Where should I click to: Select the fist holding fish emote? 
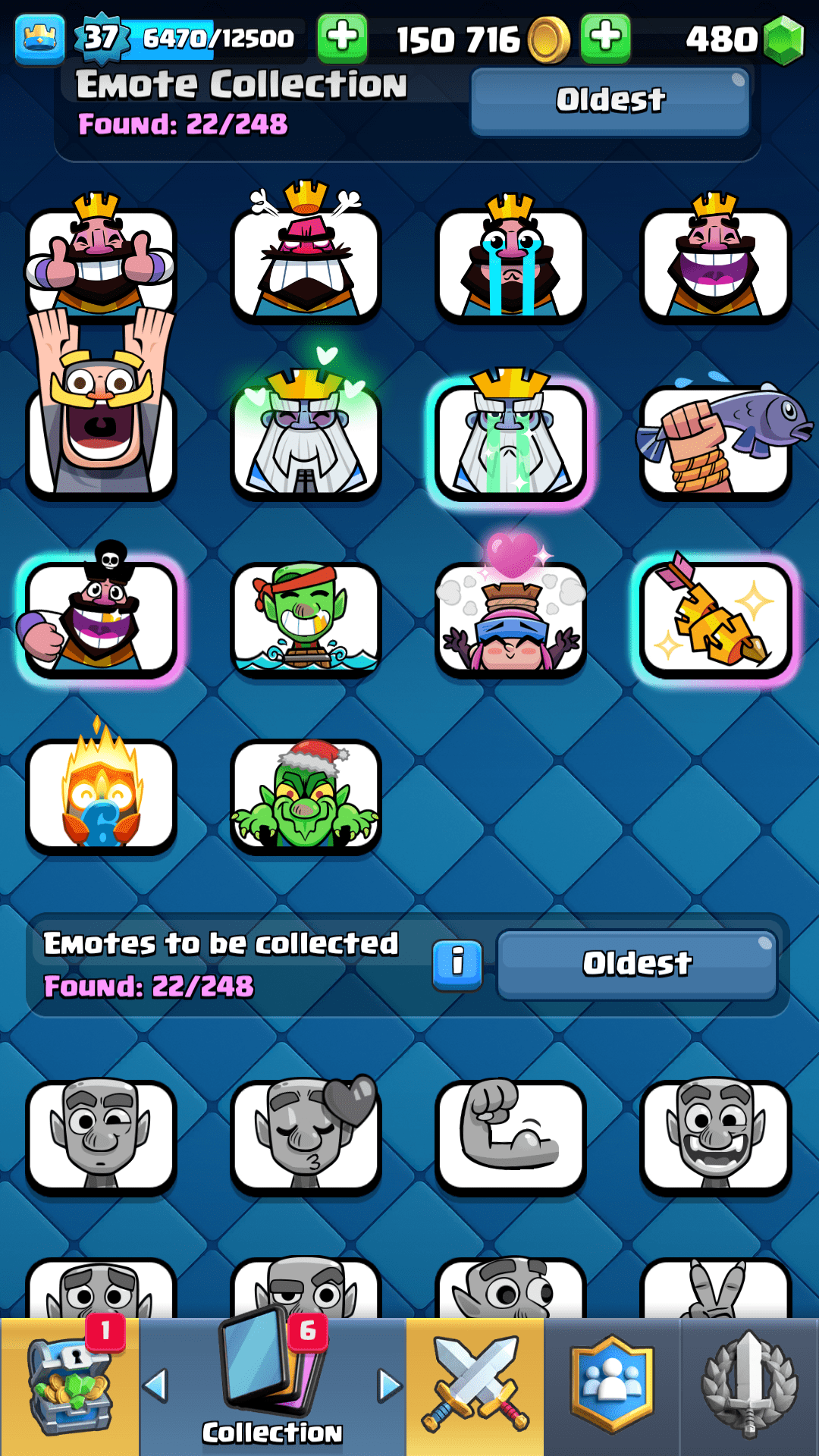(715, 440)
